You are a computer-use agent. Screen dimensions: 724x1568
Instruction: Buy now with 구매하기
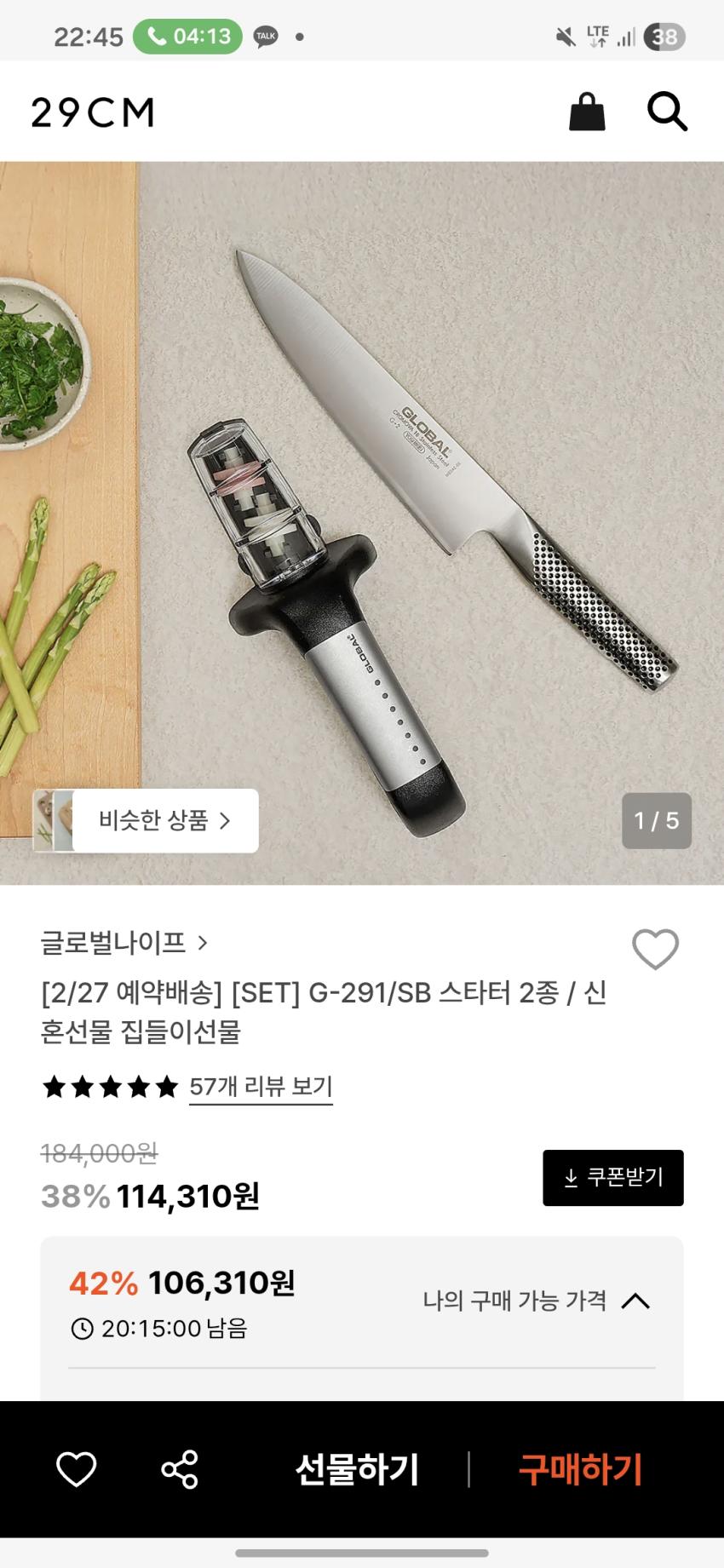tap(580, 1469)
